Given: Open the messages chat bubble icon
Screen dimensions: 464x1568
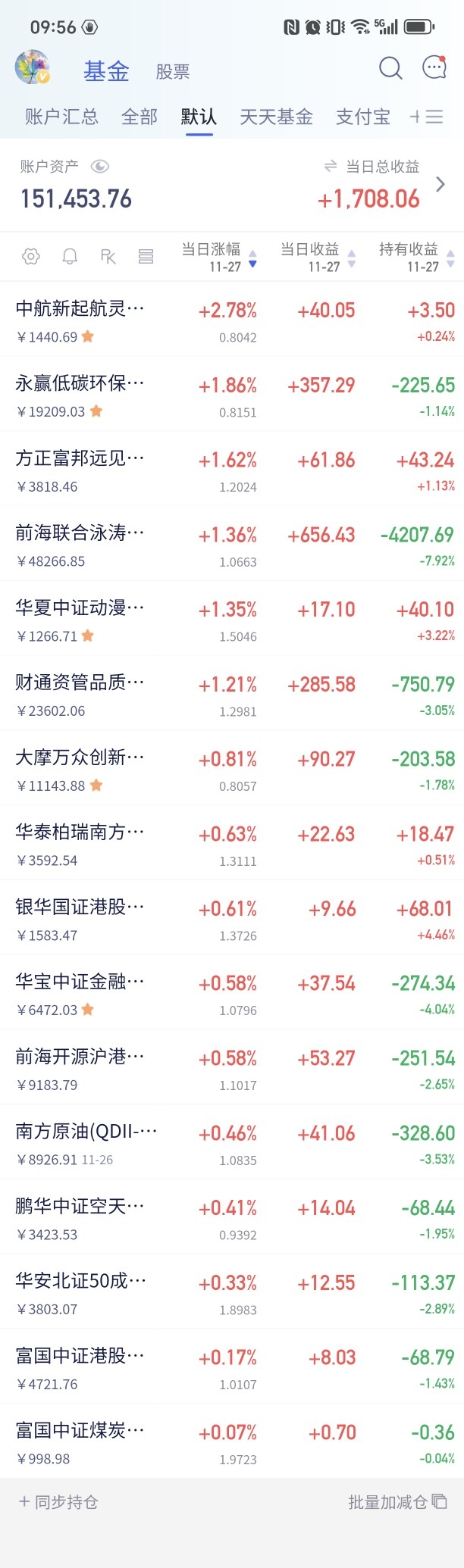Looking at the screenshot, I should 434,68.
